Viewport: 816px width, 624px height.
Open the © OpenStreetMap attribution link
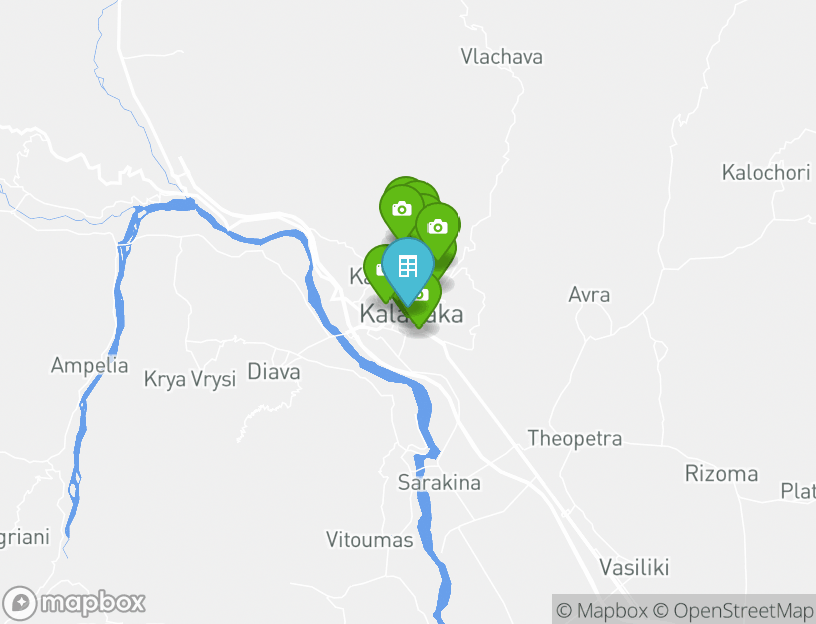pyautogui.click(x=733, y=610)
